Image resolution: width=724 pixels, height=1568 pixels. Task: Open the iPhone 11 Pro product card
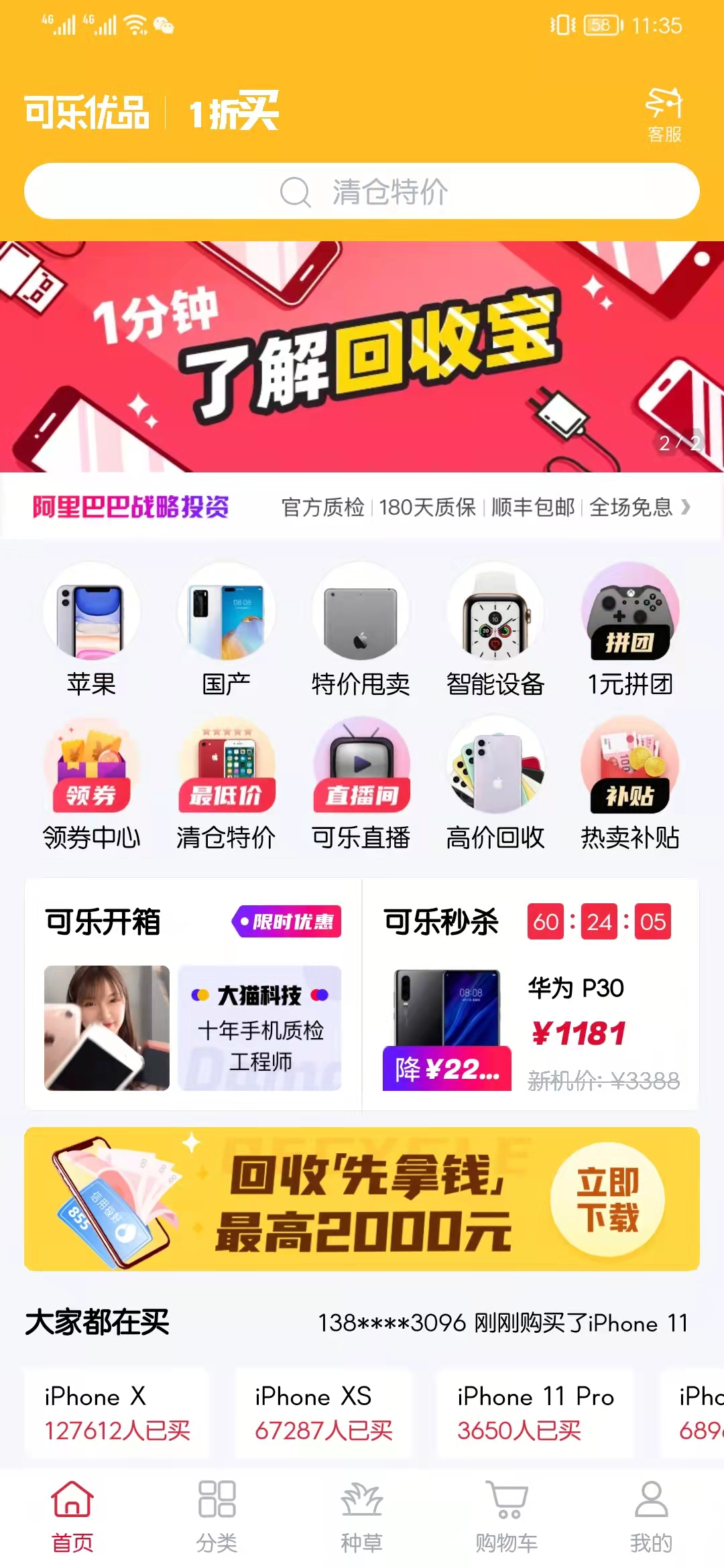pos(534,1413)
